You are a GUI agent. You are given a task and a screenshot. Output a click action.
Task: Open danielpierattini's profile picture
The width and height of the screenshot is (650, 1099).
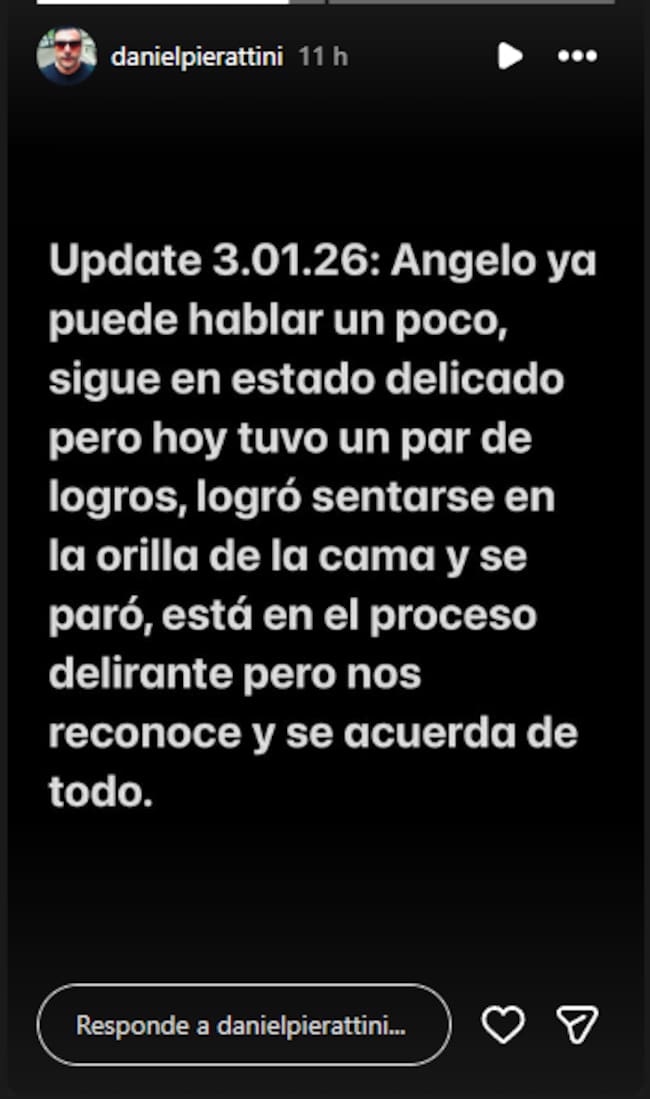[x=66, y=56]
